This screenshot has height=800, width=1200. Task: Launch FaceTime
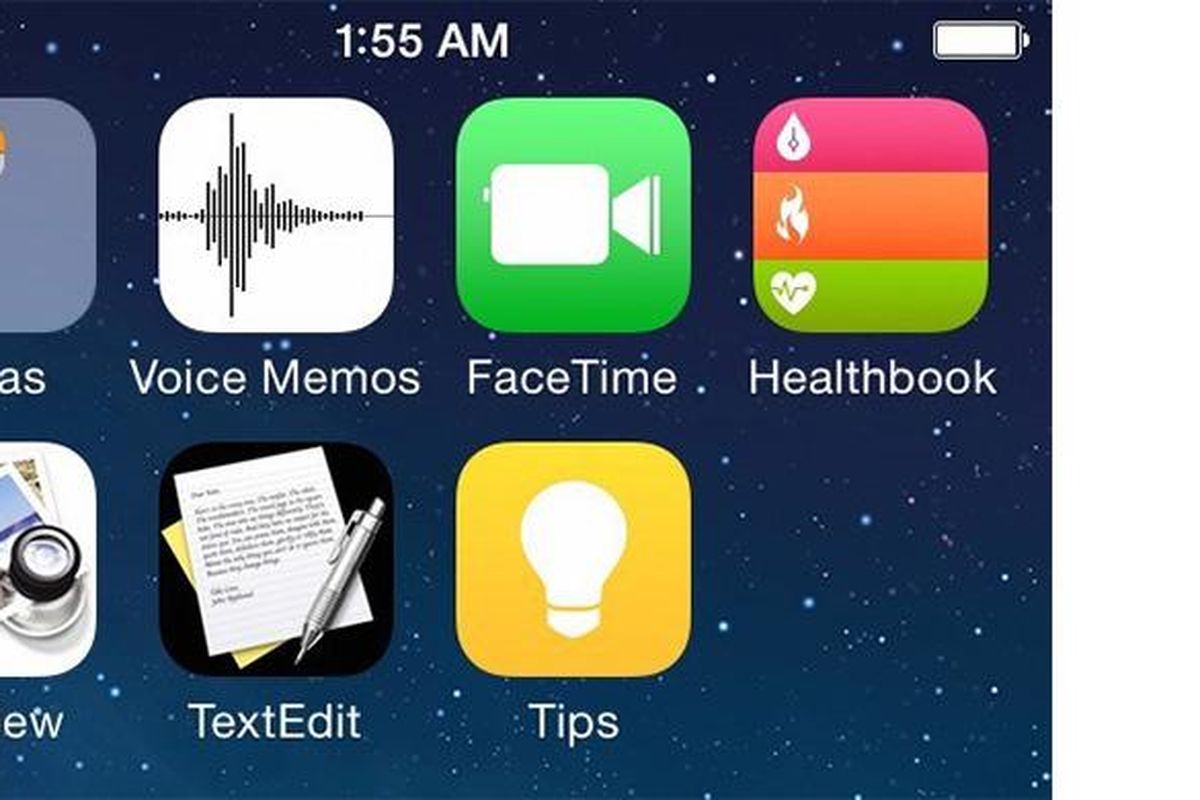(573, 215)
